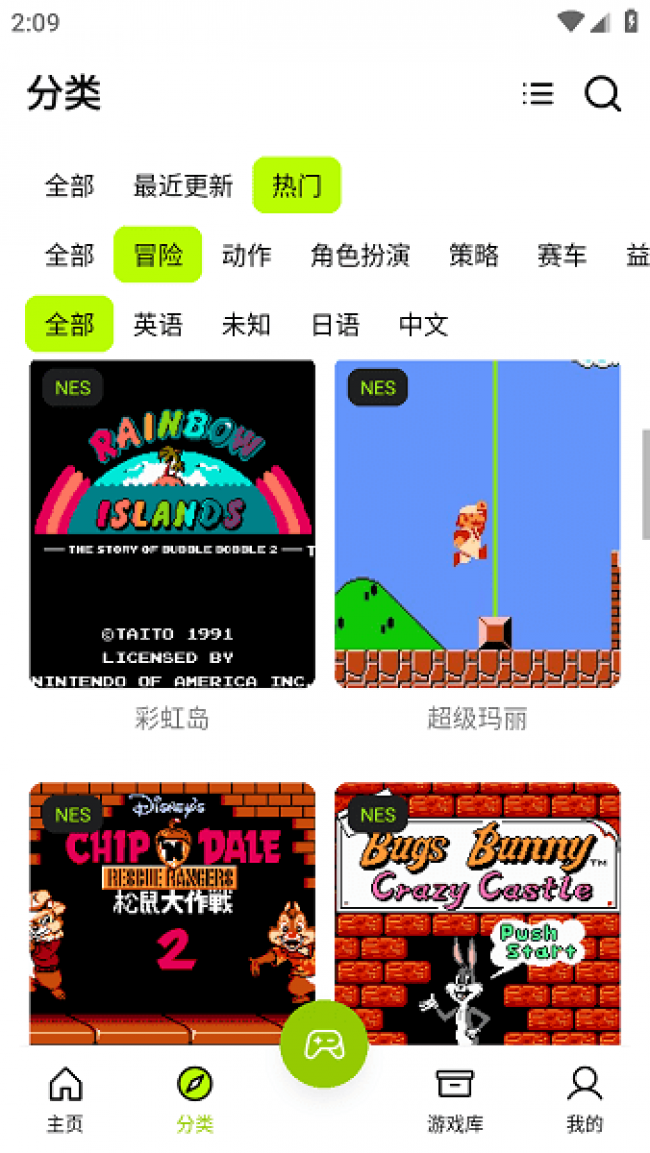The width and height of the screenshot is (650, 1153).
Task: Open the 超级玛丽 game
Action: (x=477, y=524)
